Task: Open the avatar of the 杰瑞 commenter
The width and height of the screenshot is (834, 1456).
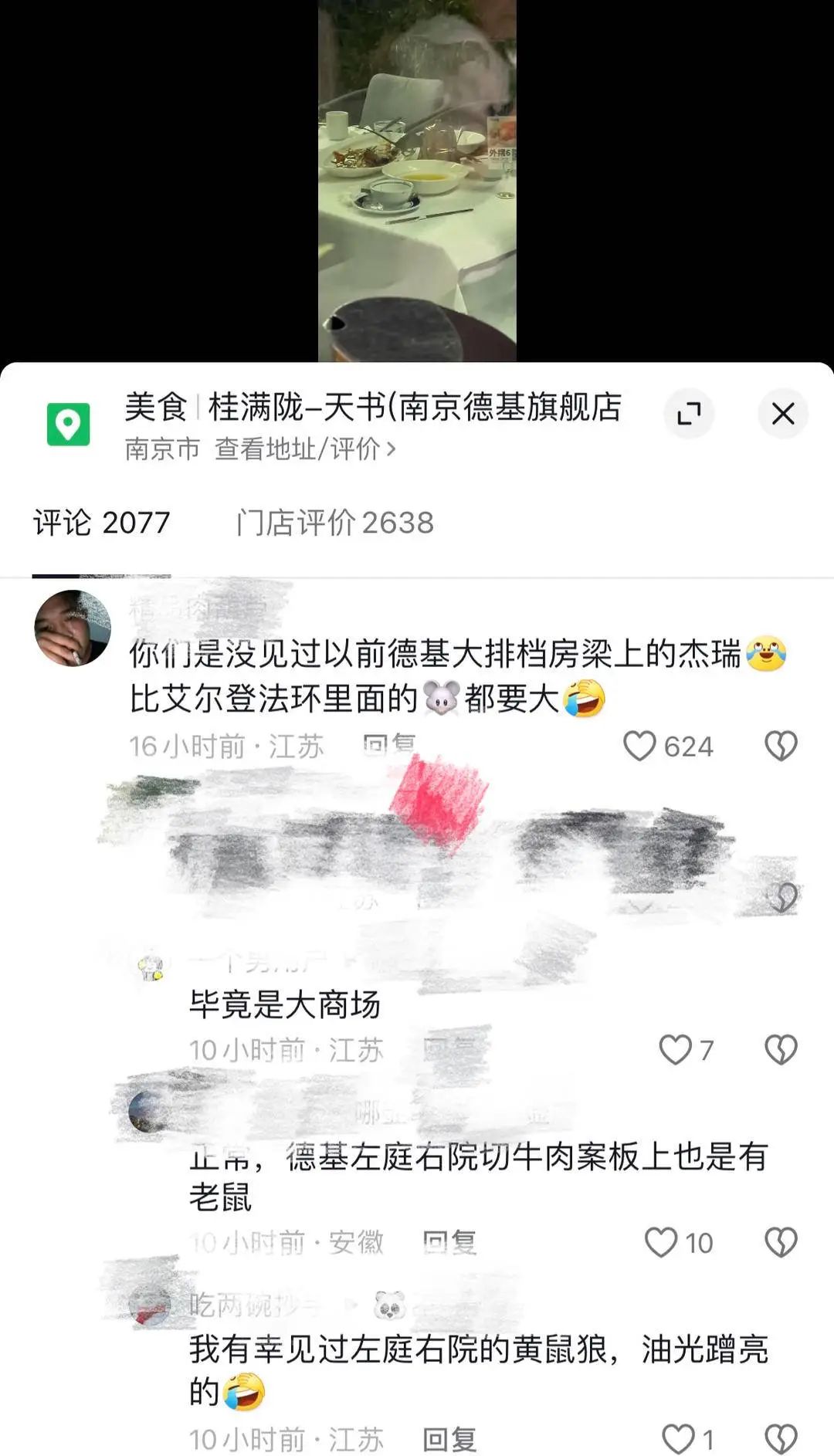Action: pos(73,628)
